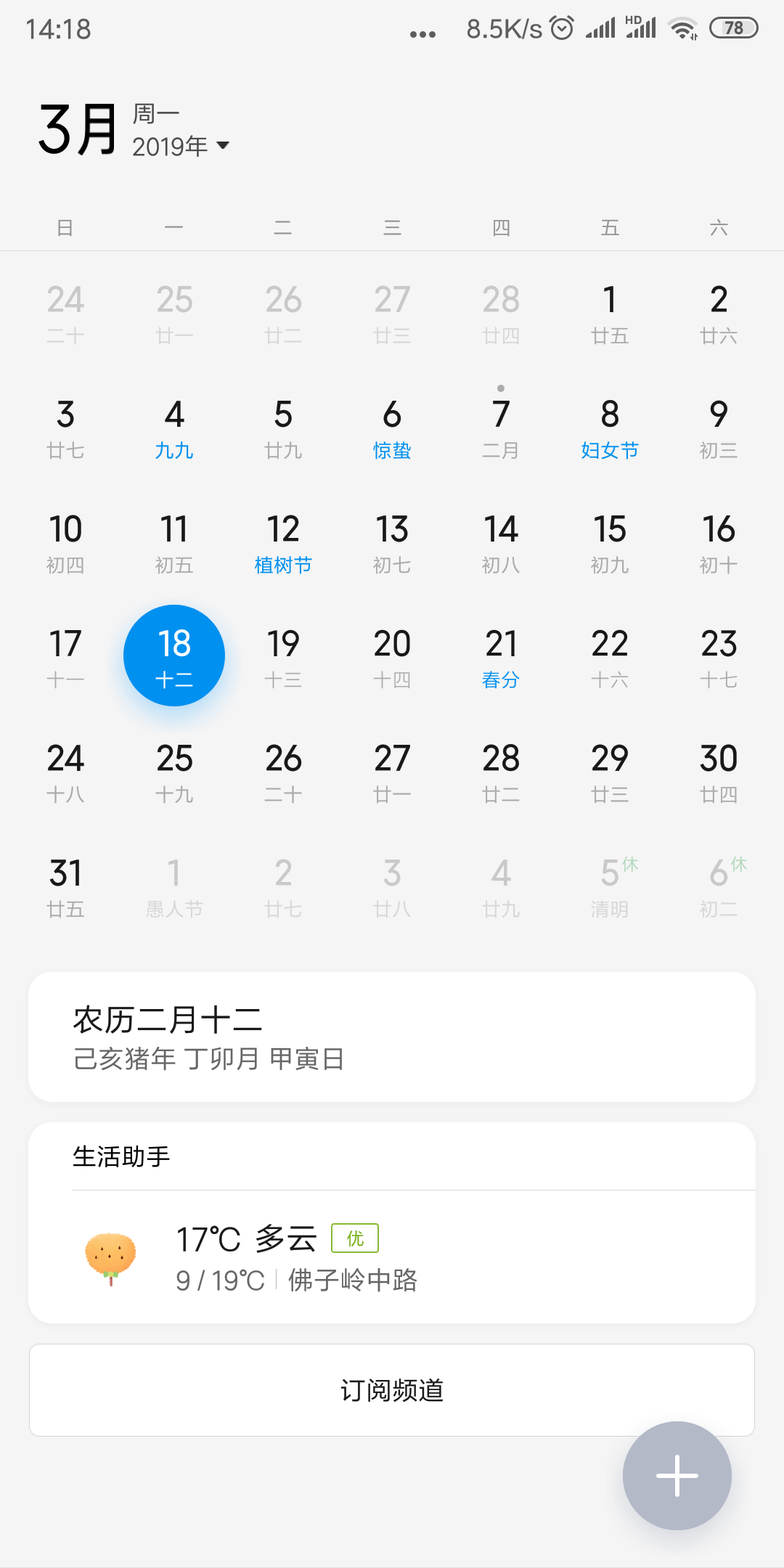This screenshot has width=784, height=1568.
Task: Select February 28 廿四
Action: tap(501, 315)
